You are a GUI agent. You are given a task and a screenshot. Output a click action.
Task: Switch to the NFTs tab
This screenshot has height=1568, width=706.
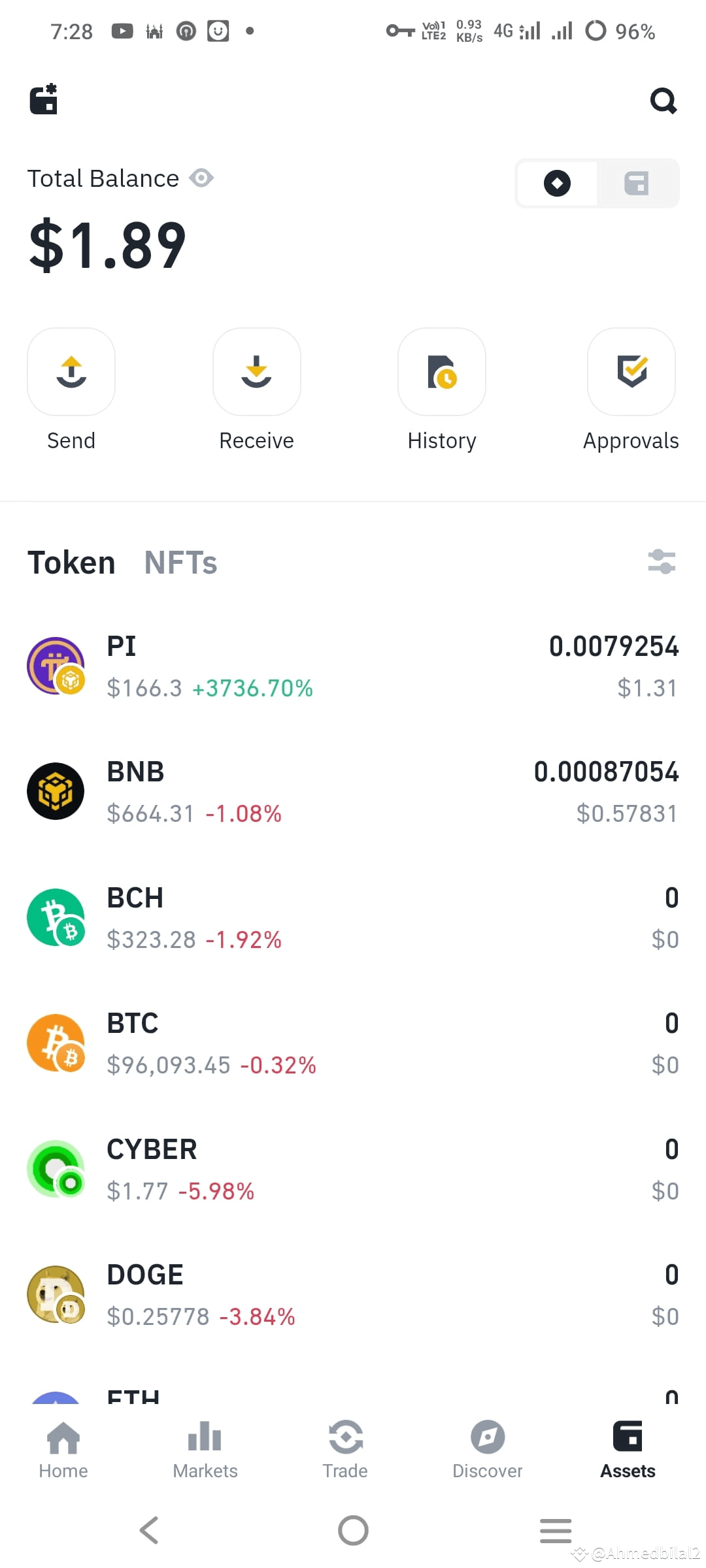coord(180,562)
